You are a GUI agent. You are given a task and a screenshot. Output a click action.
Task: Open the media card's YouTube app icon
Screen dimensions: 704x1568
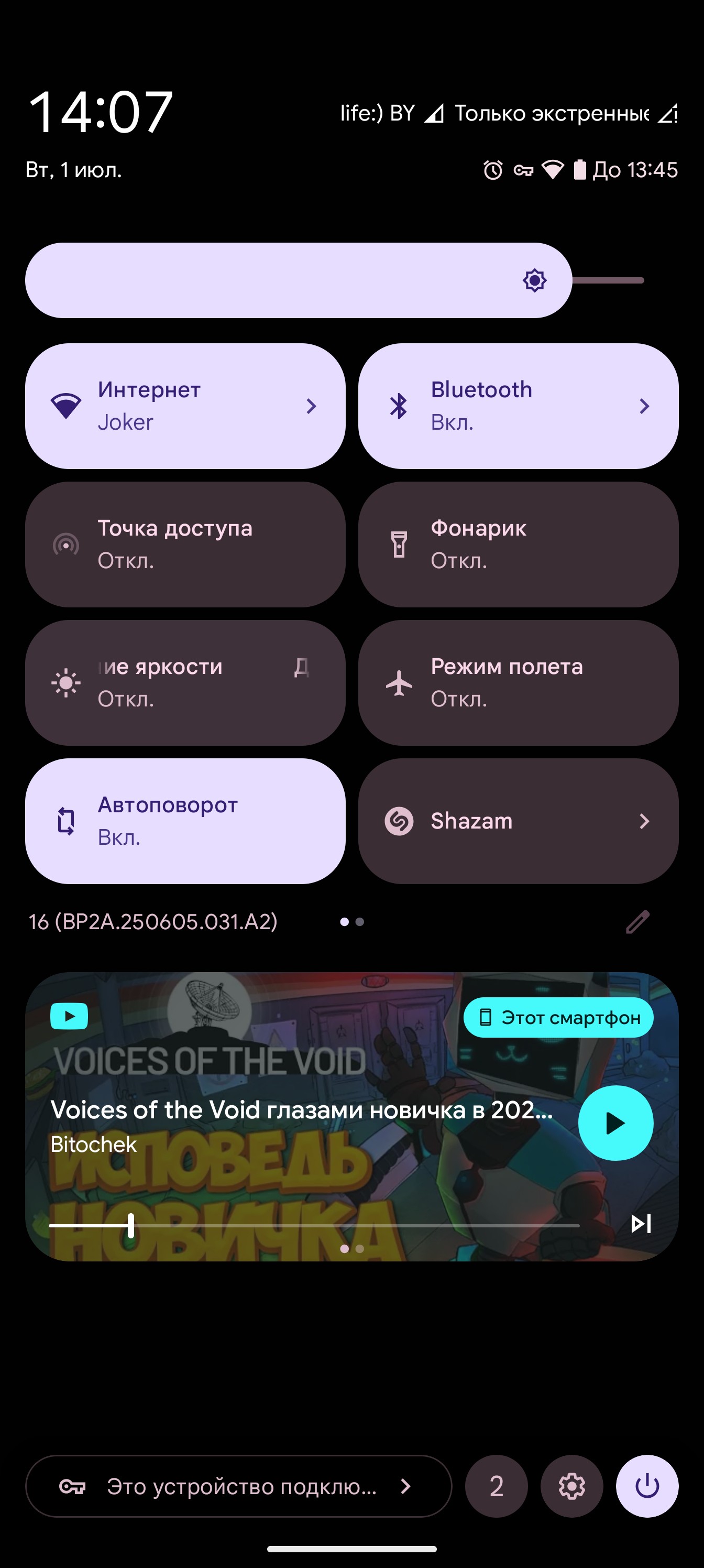tap(69, 1016)
